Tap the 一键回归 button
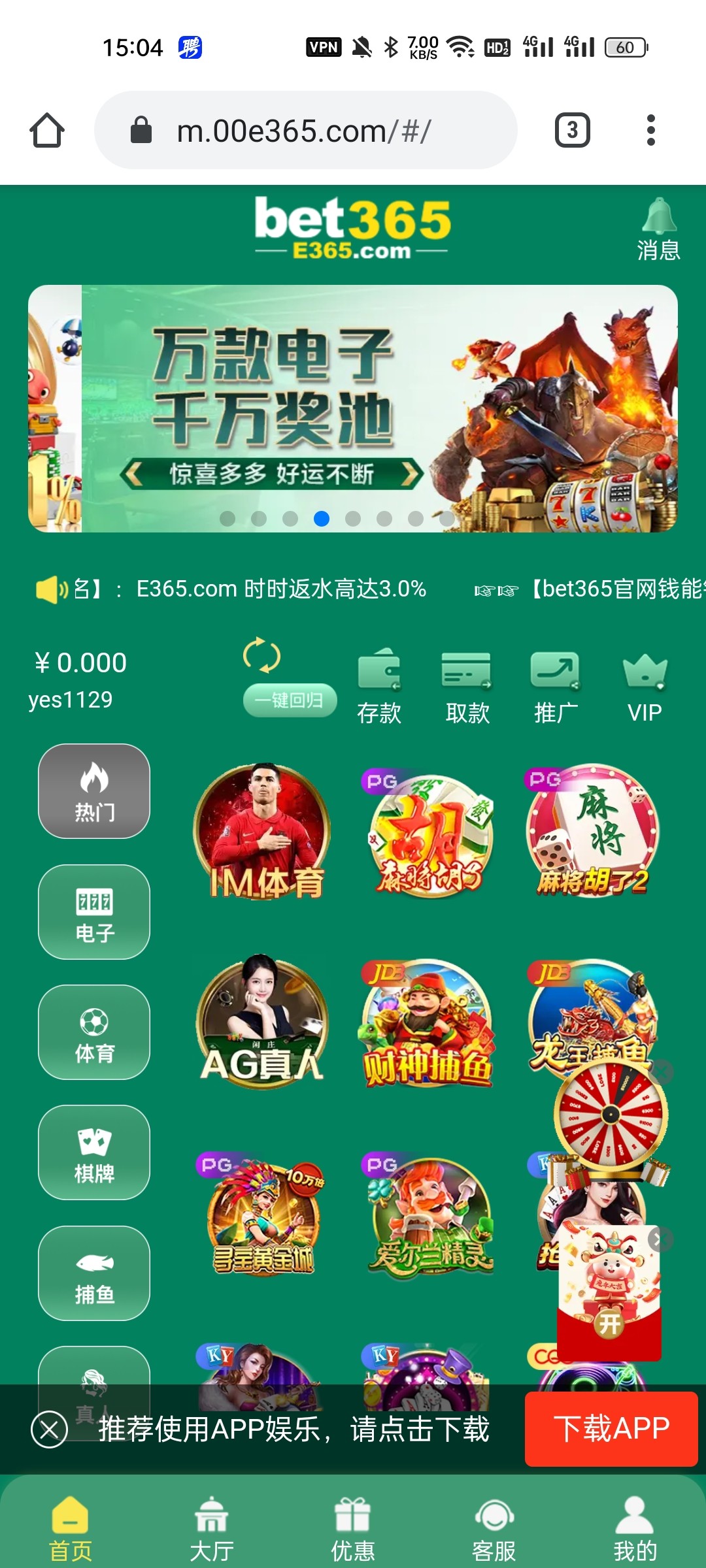The width and height of the screenshot is (706, 1568). [x=290, y=700]
